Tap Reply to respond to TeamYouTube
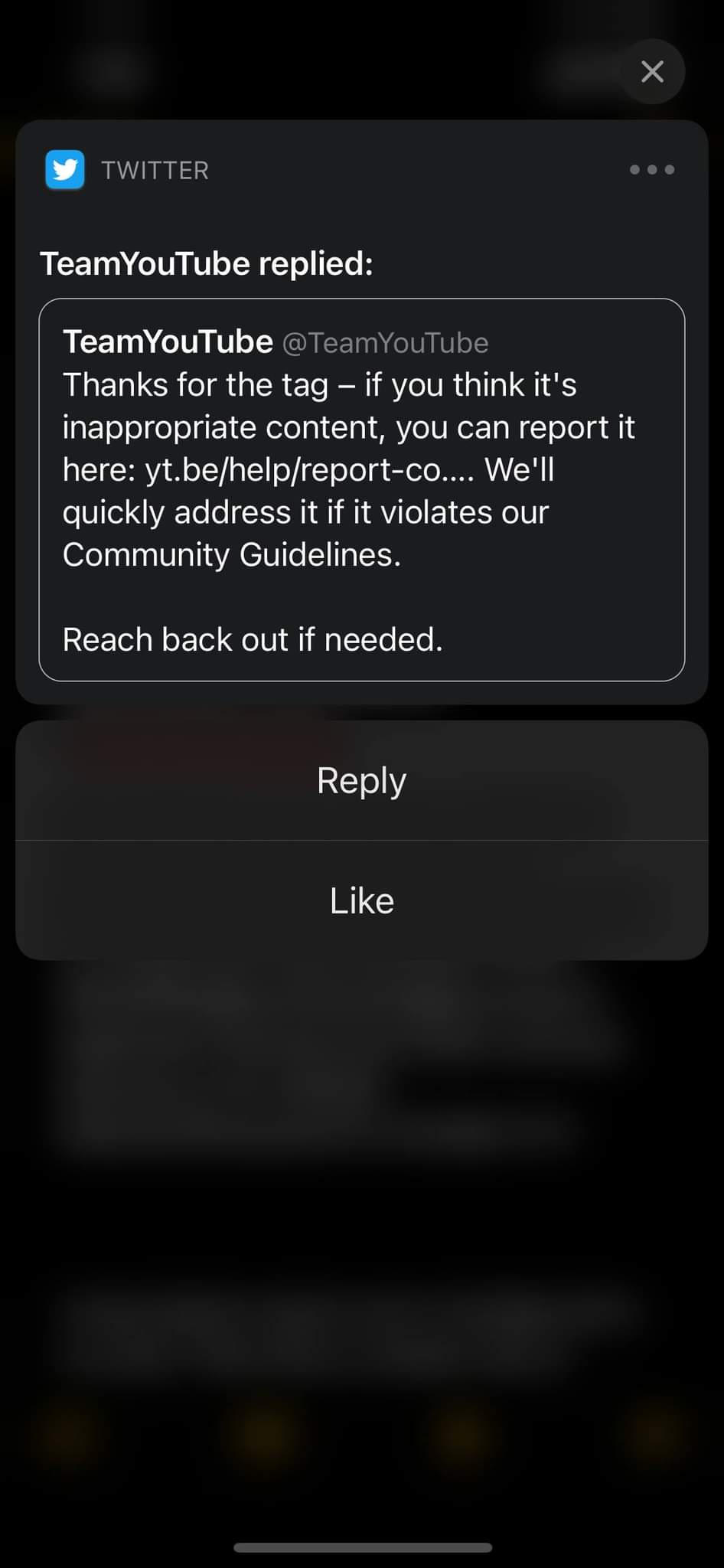724x1568 pixels. click(x=362, y=780)
